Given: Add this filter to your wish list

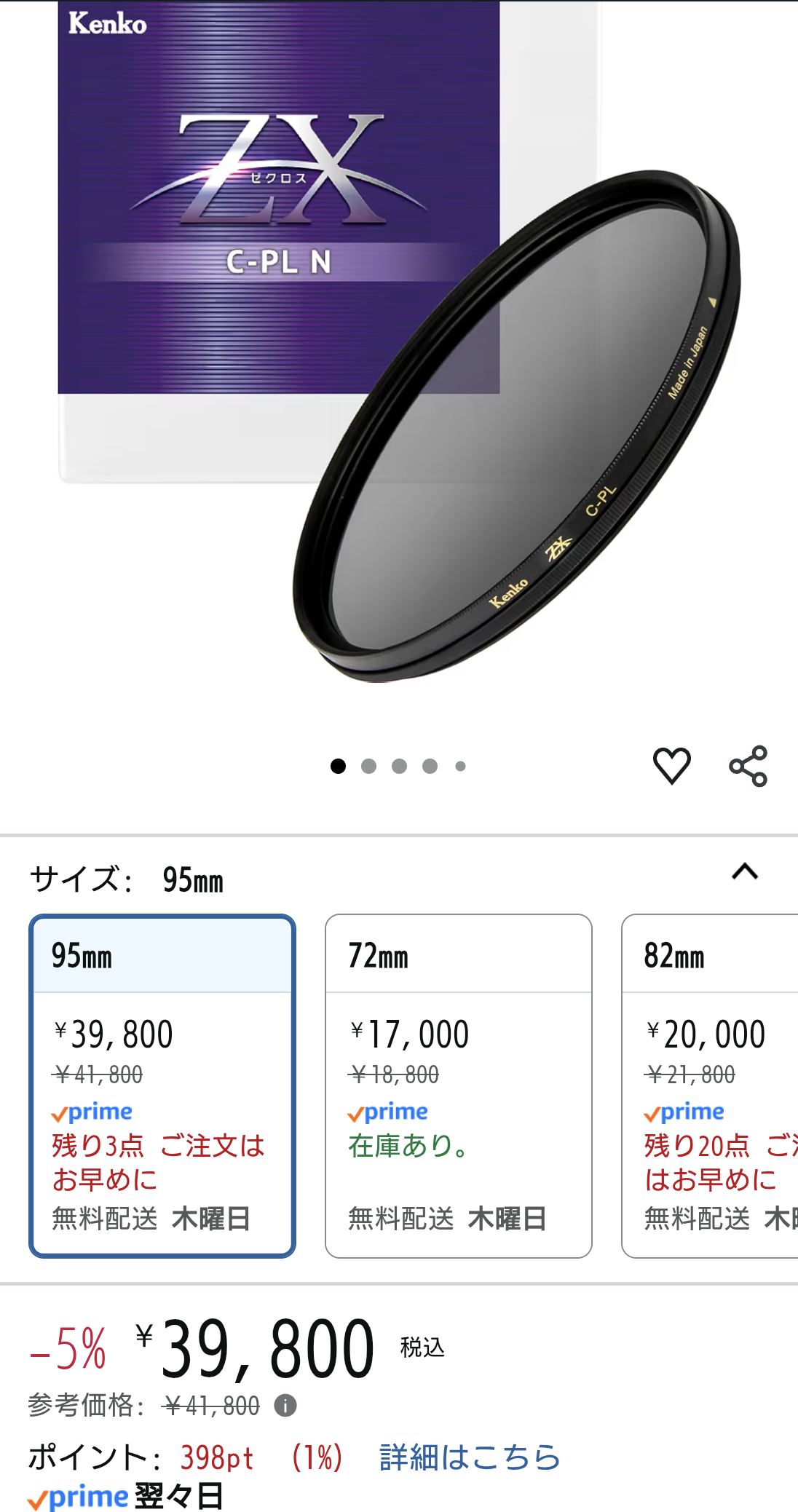Looking at the screenshot, I should click(x=671, y=766).
